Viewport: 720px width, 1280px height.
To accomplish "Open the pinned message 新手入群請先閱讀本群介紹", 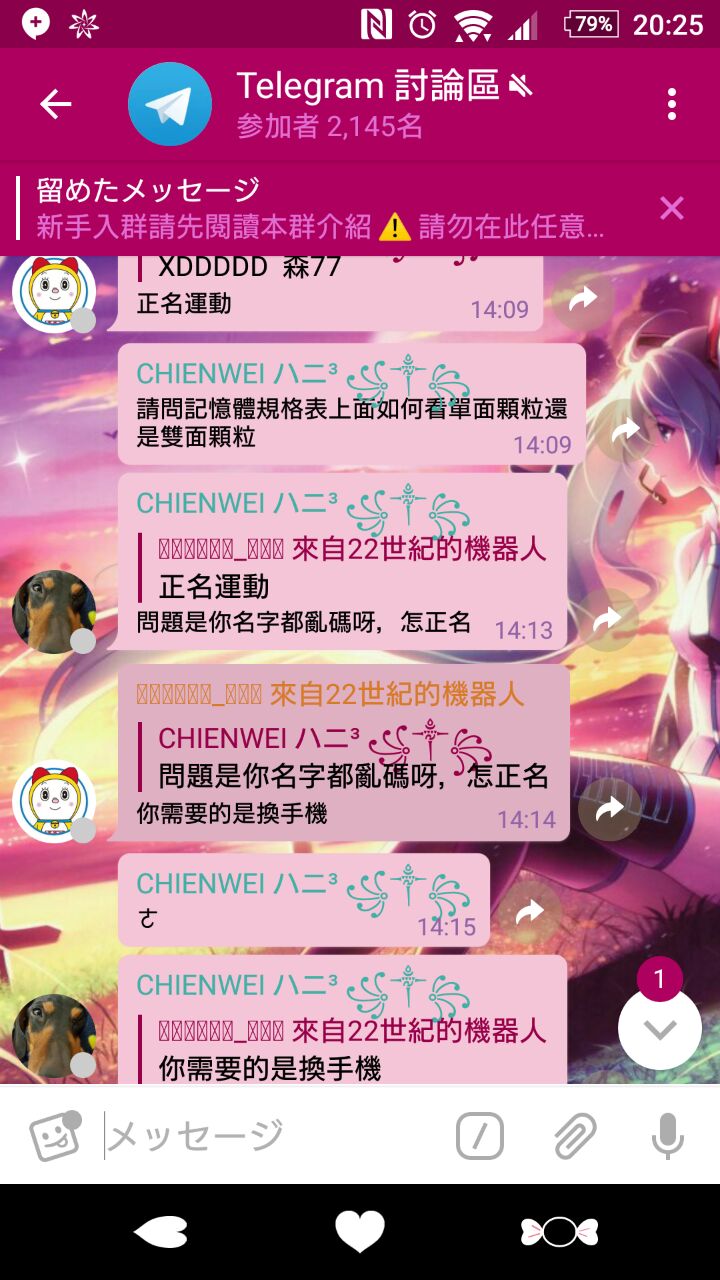I will click(x=320, y=208).
